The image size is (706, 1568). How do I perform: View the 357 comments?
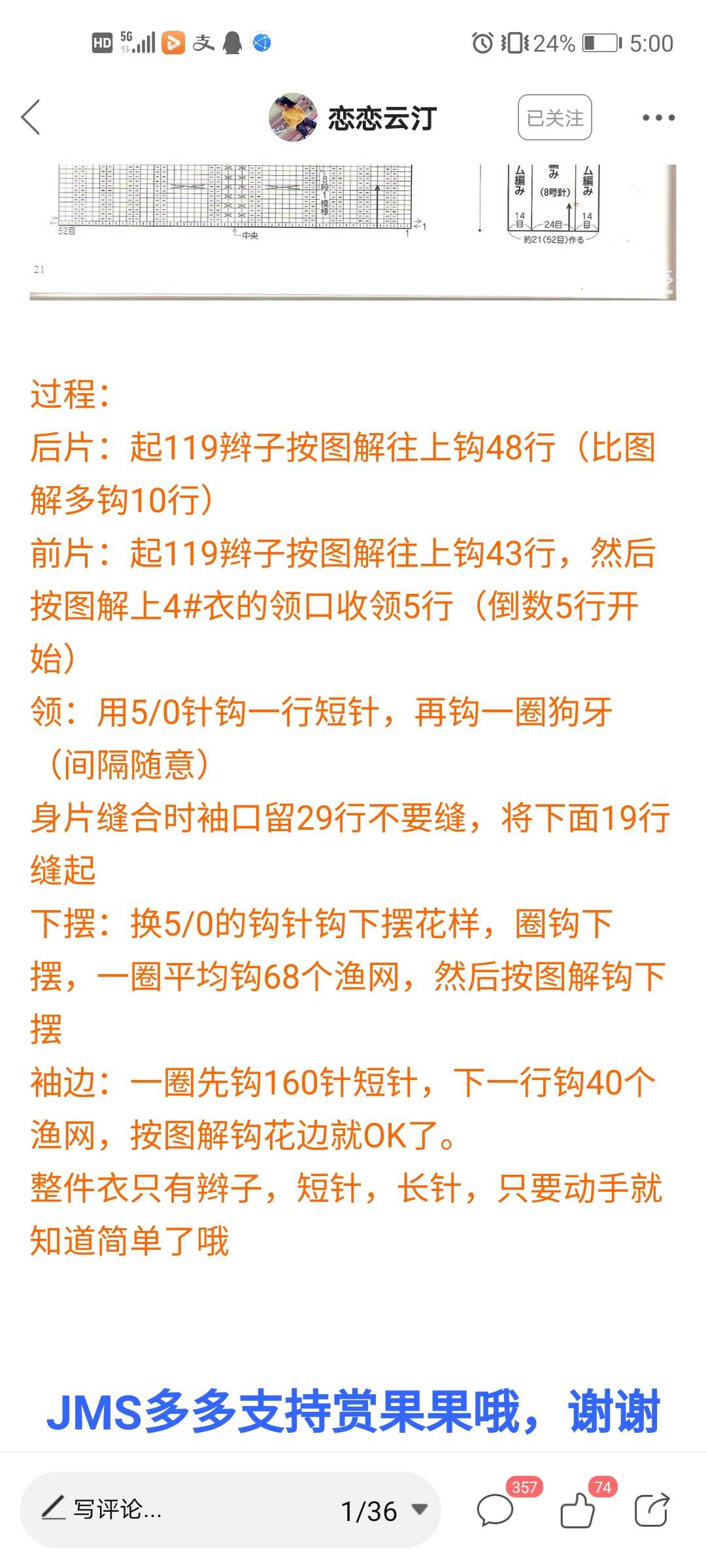(496, 1510)
